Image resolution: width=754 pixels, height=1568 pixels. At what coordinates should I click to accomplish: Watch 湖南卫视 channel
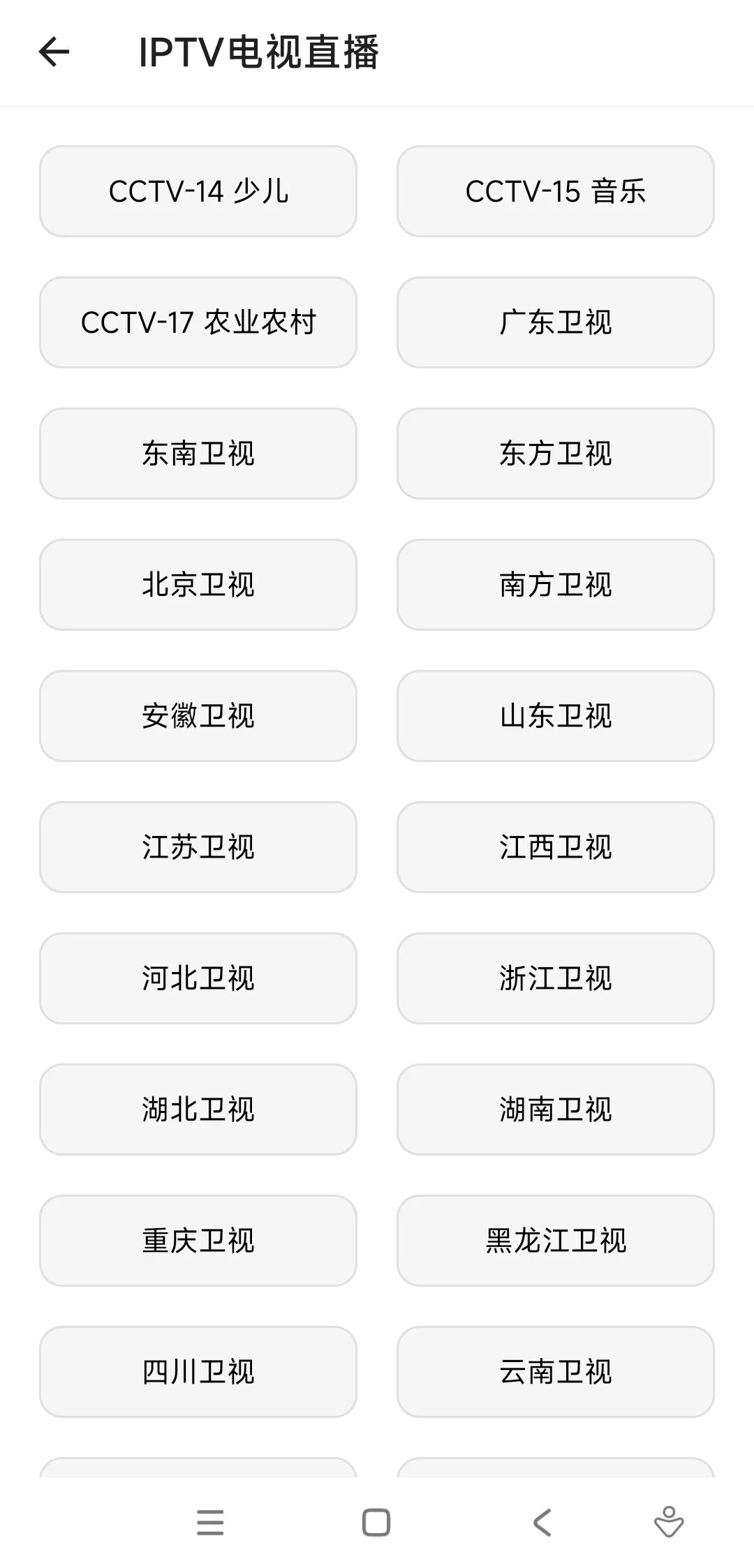pyautogui.click(x=555, y=1110)
